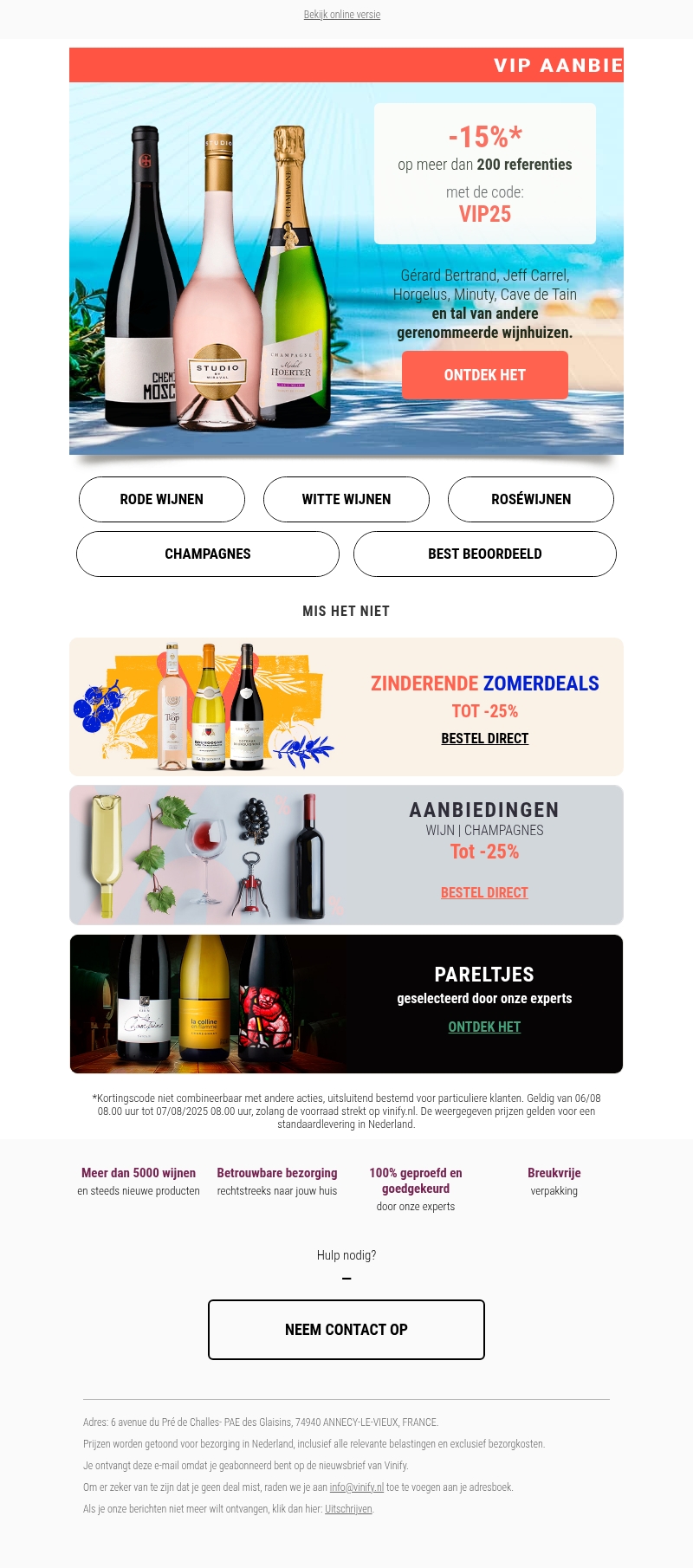Open the ROSÉWIJNEN category
This screenshot has height=1568, width=693.
tap(531, 499)
